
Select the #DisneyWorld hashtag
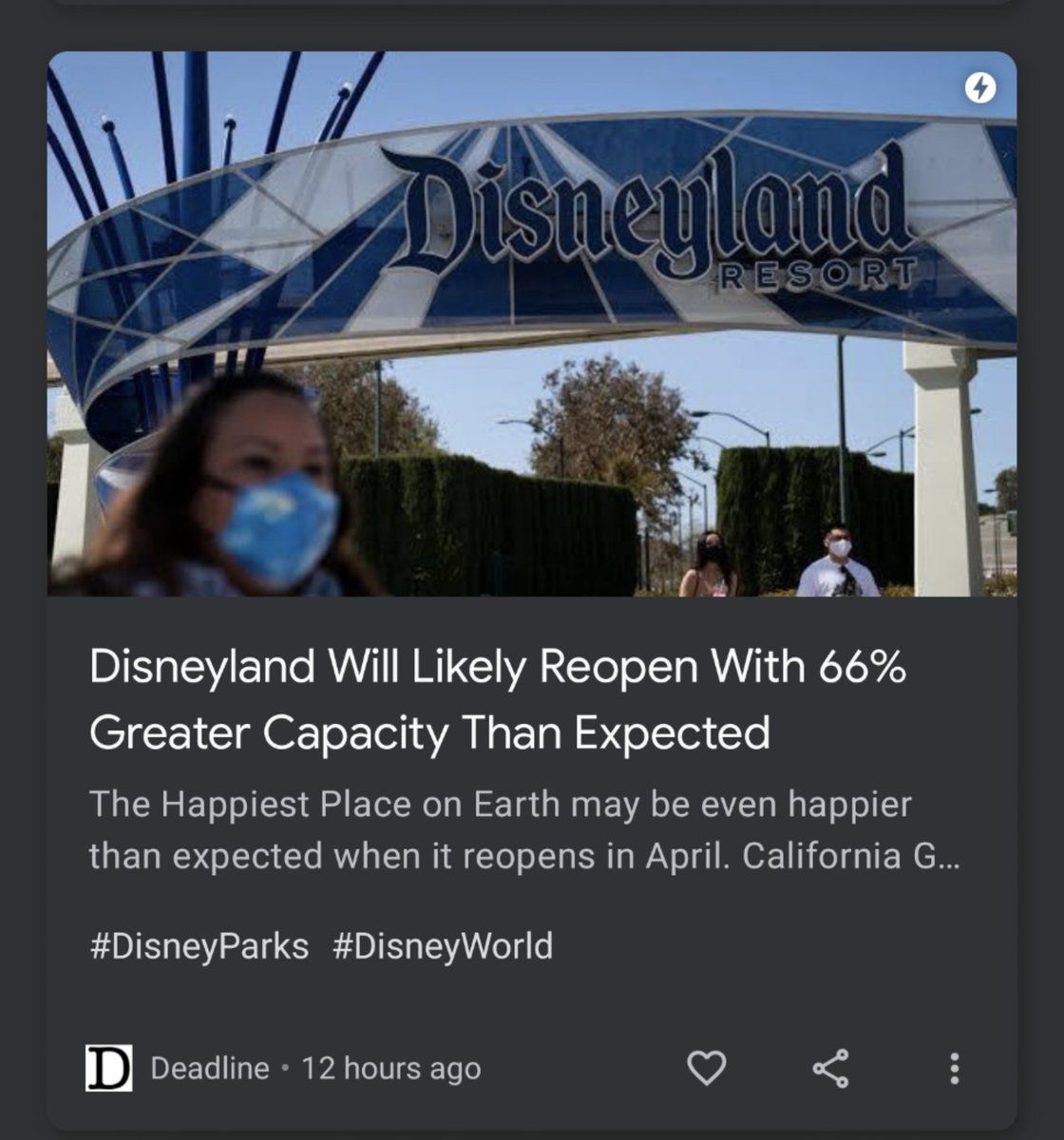click(x=443, y=946)
